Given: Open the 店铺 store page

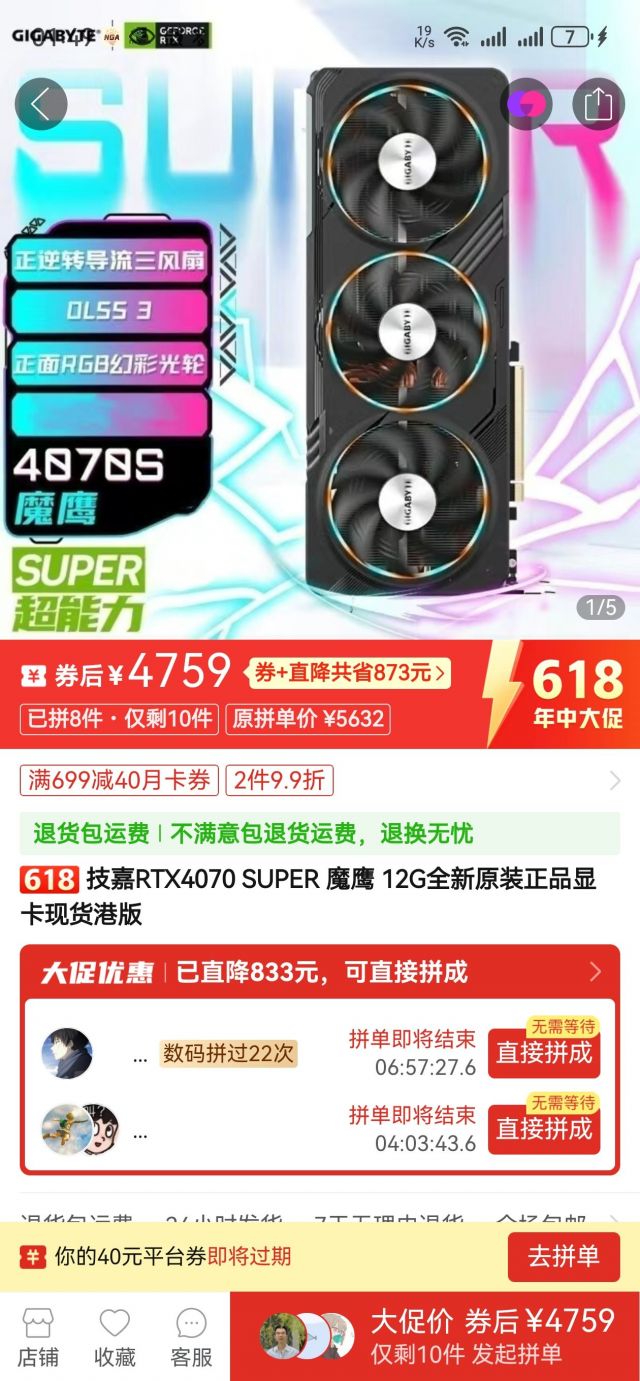Looking at the screenshot, I should [x=38, y=1338].
